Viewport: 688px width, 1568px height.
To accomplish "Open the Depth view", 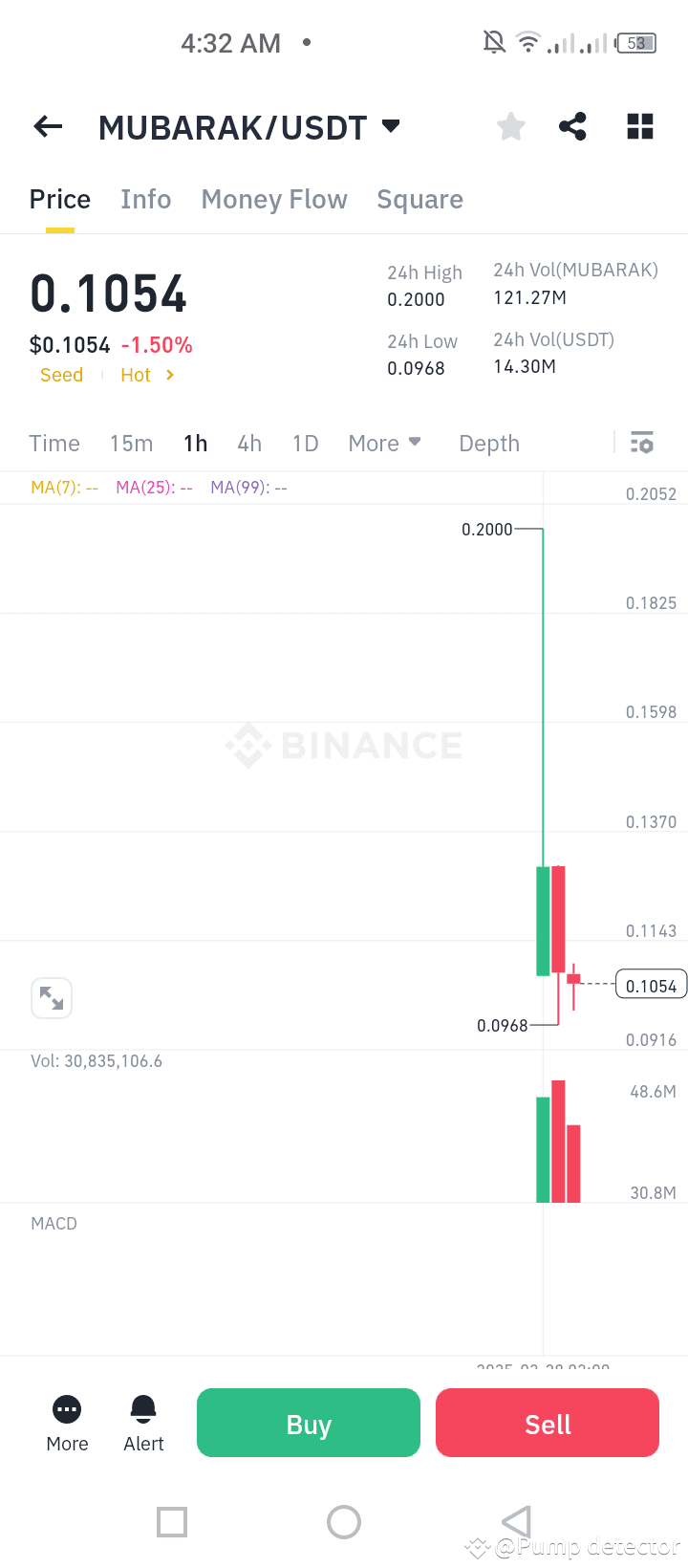I will coord(488,443).
